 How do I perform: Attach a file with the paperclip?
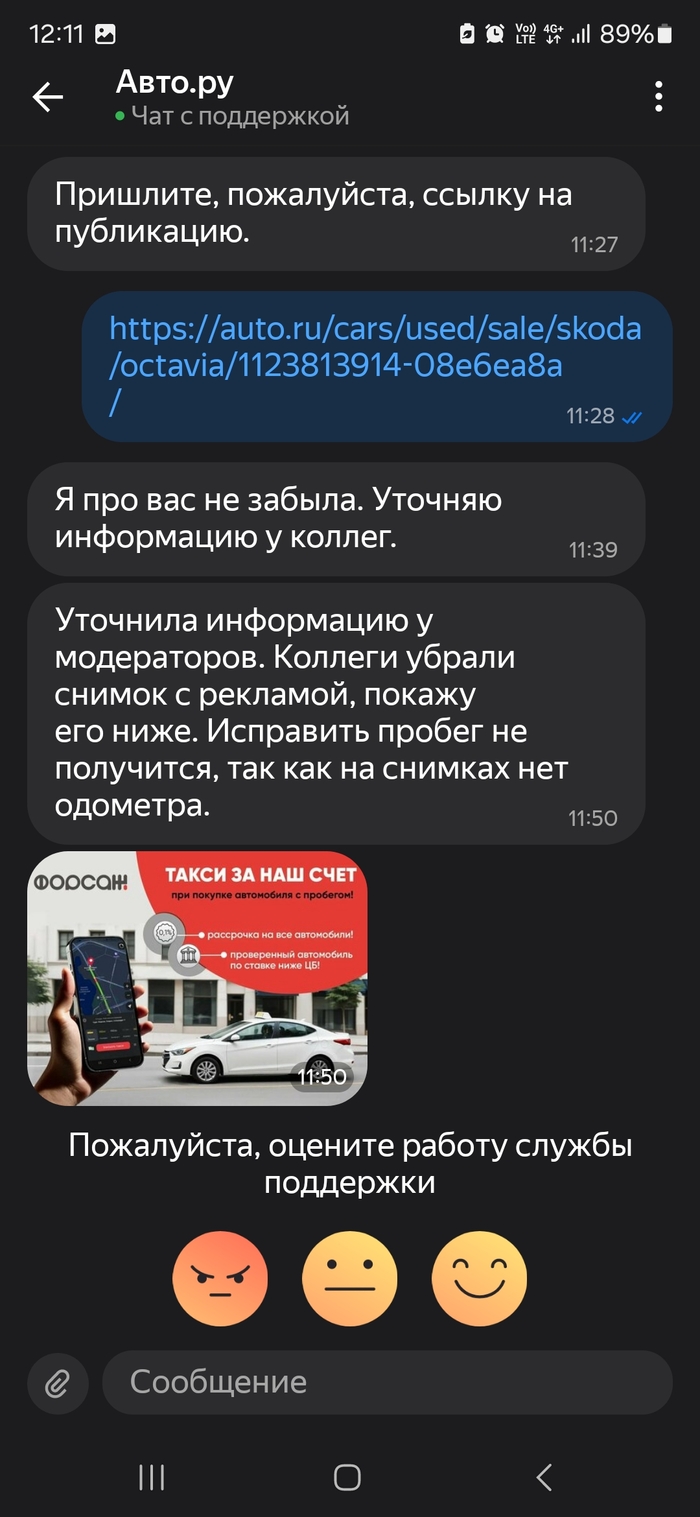[56, 1383]
